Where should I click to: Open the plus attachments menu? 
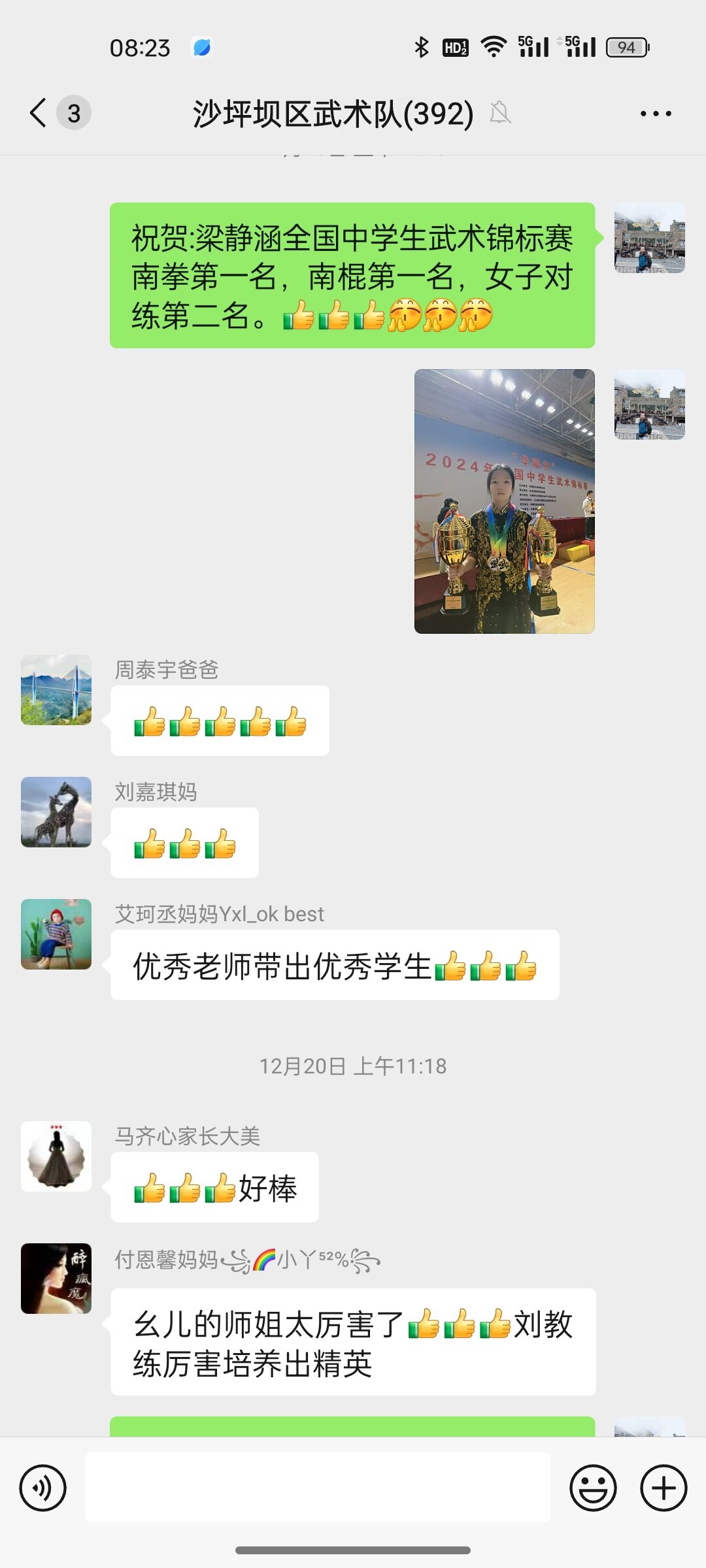pyautogui.click(x=663, y=1488)
